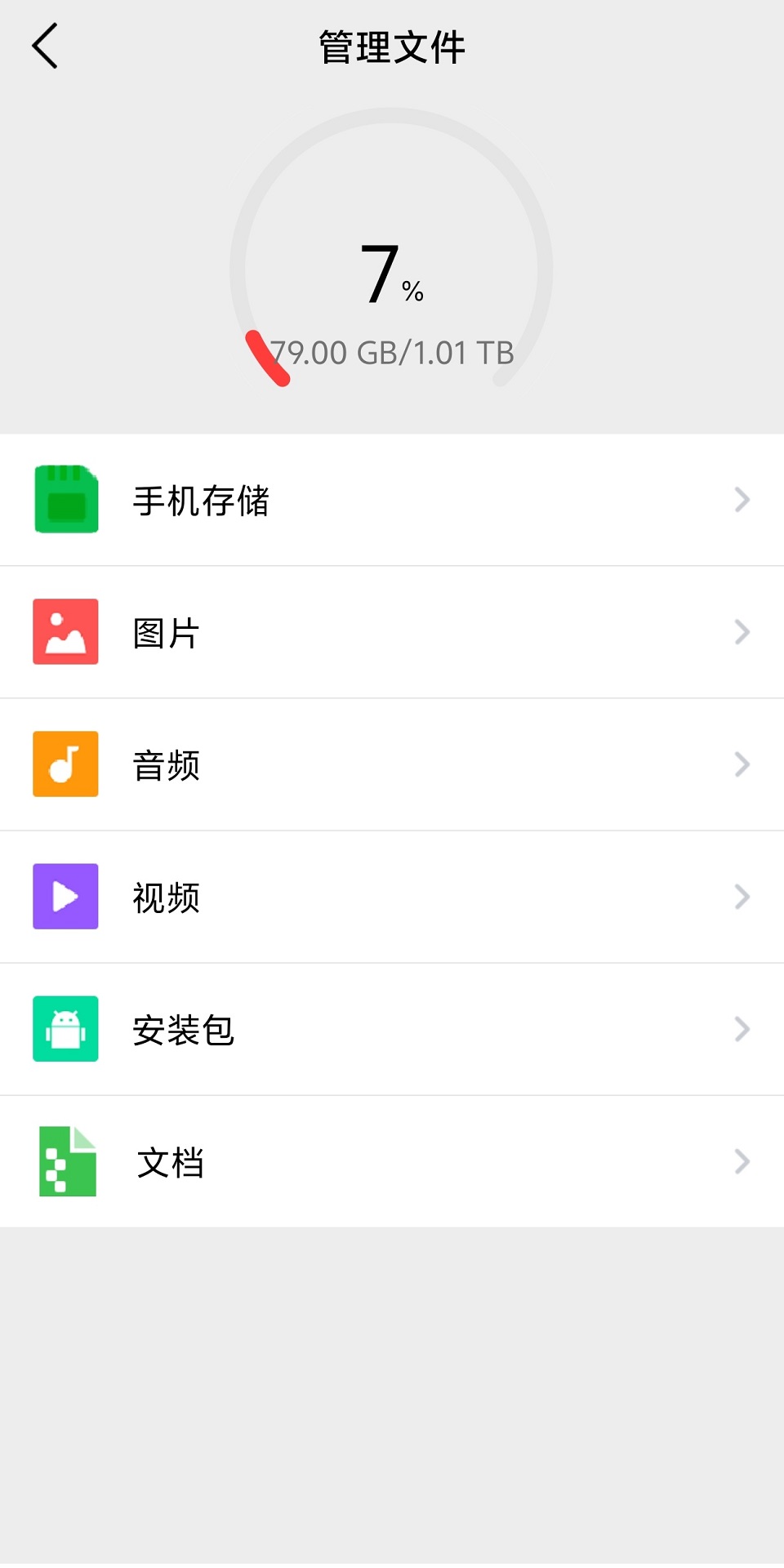This screenshot has height=1568, width=784.
Task: Click the 管理文件 title text
Action: (390, 47)
